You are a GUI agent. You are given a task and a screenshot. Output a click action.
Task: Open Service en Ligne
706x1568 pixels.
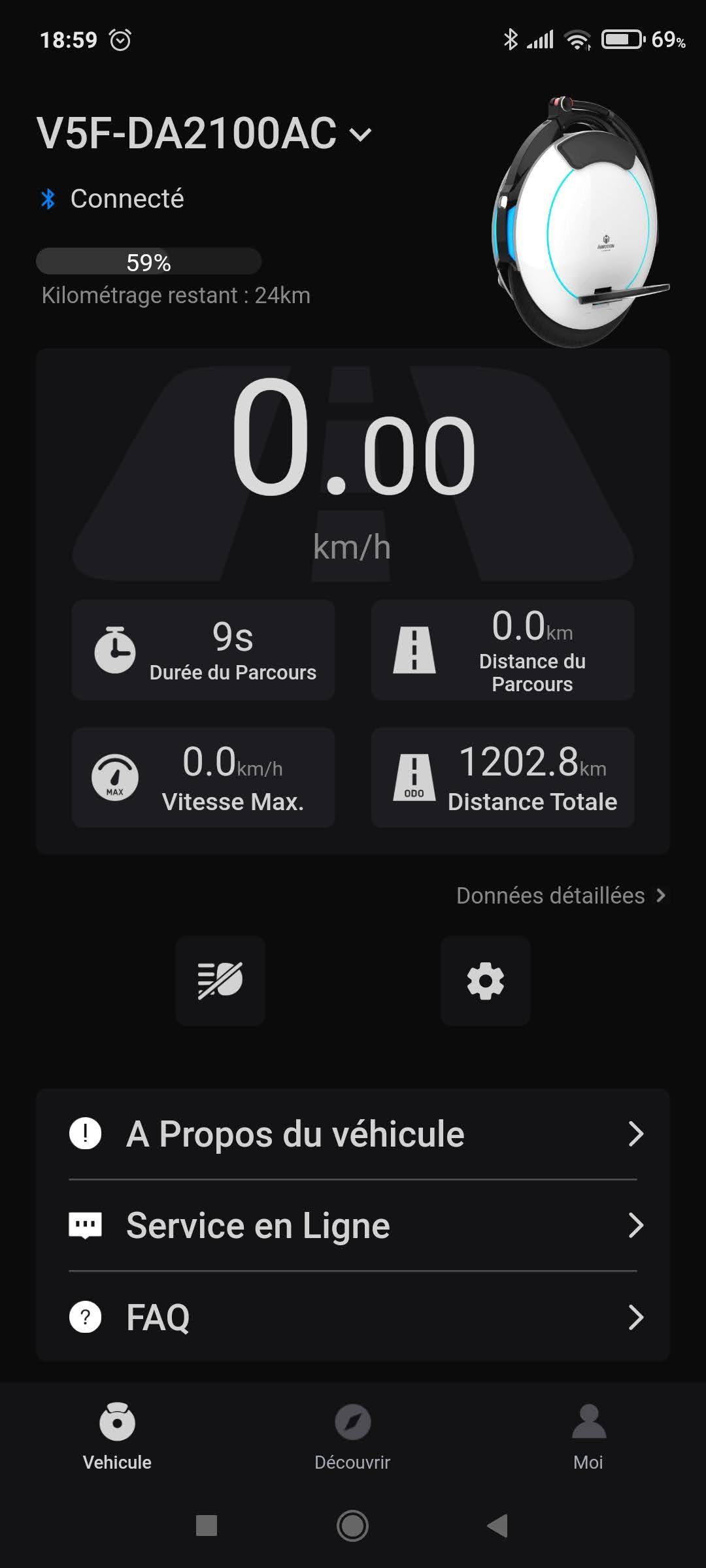pyautogui.click(x=353, y=1225)
